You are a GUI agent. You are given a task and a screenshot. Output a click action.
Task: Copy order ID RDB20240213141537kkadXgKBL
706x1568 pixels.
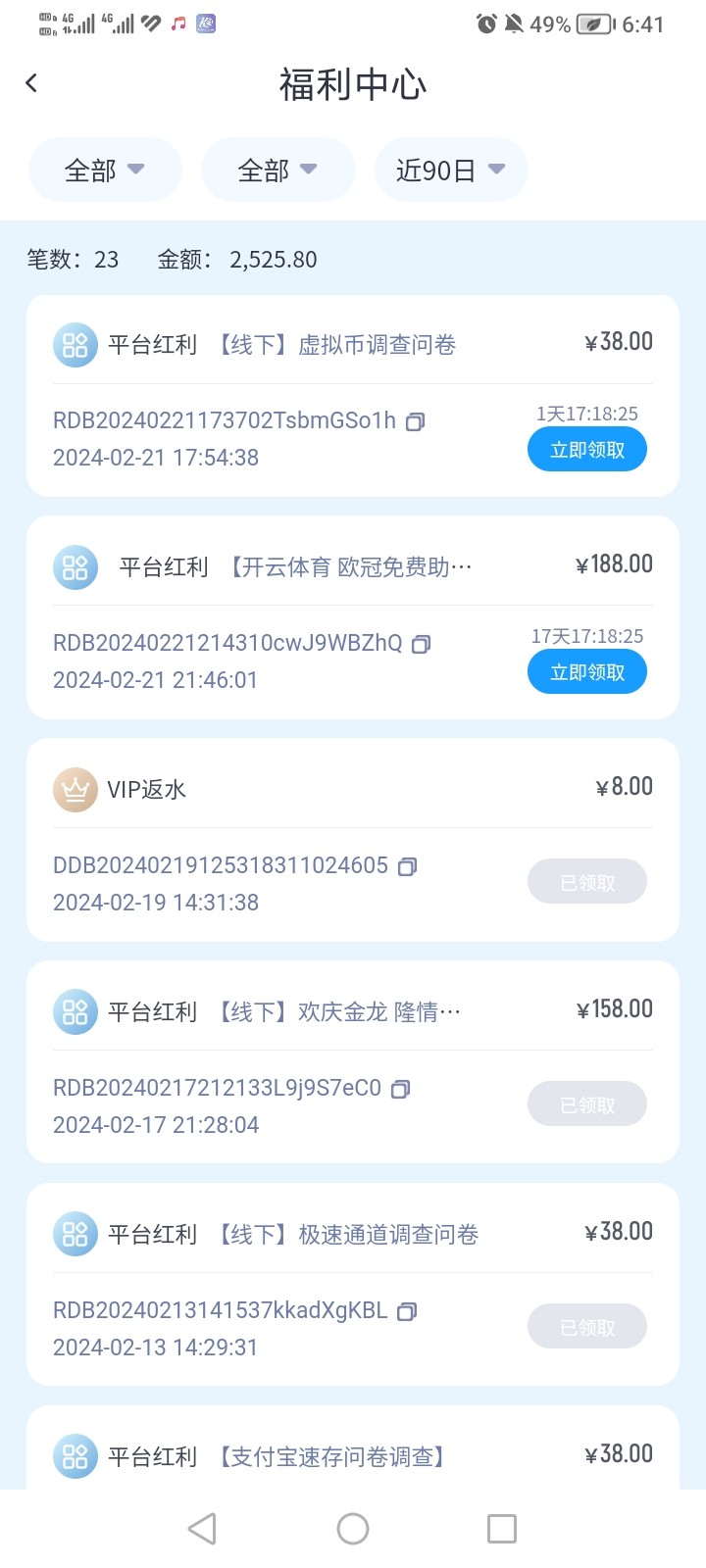pyautogui.click(x=407, y=1312)
